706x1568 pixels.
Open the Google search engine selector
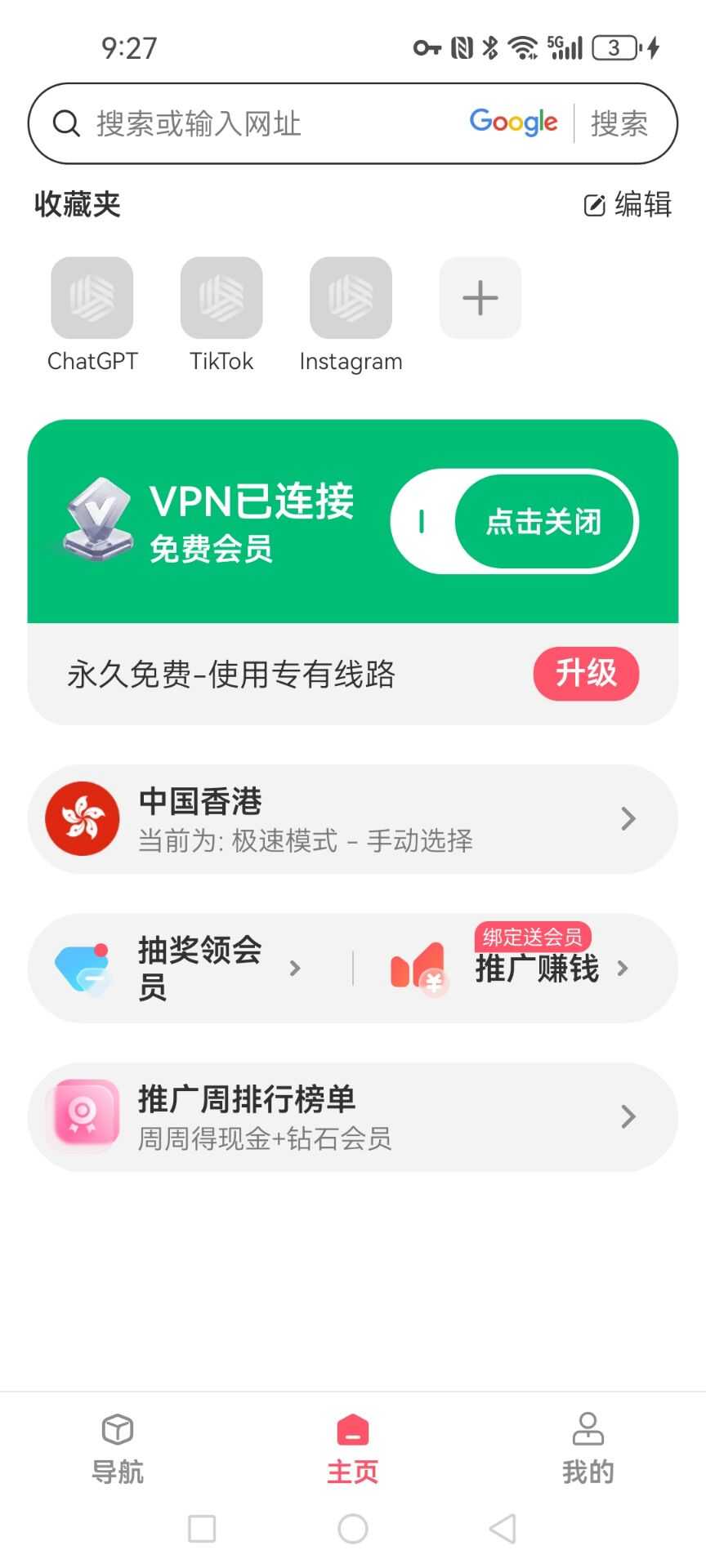coord(513,122)
